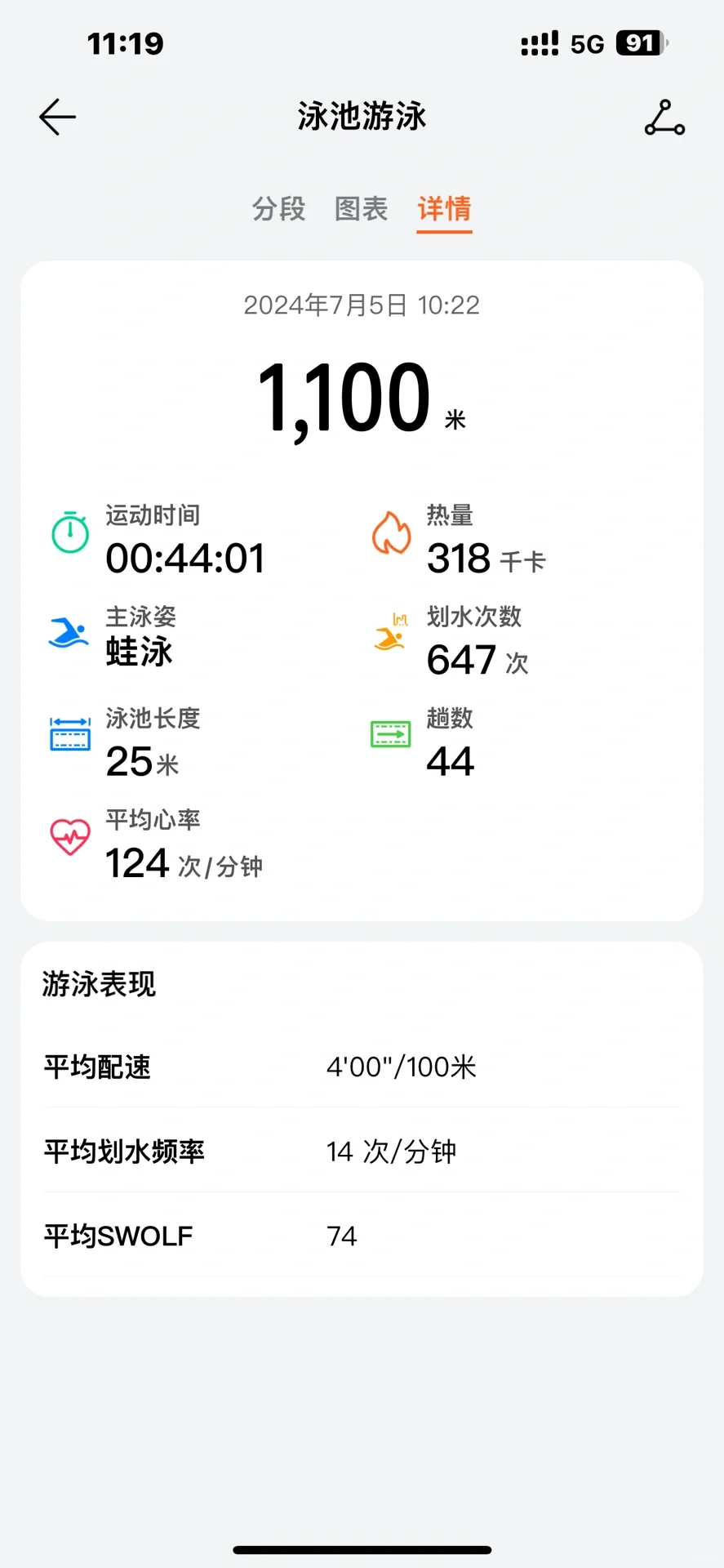Screen dimensions: 724x1568
Task: Open the route share icon at top right
Action: [664, 118]
